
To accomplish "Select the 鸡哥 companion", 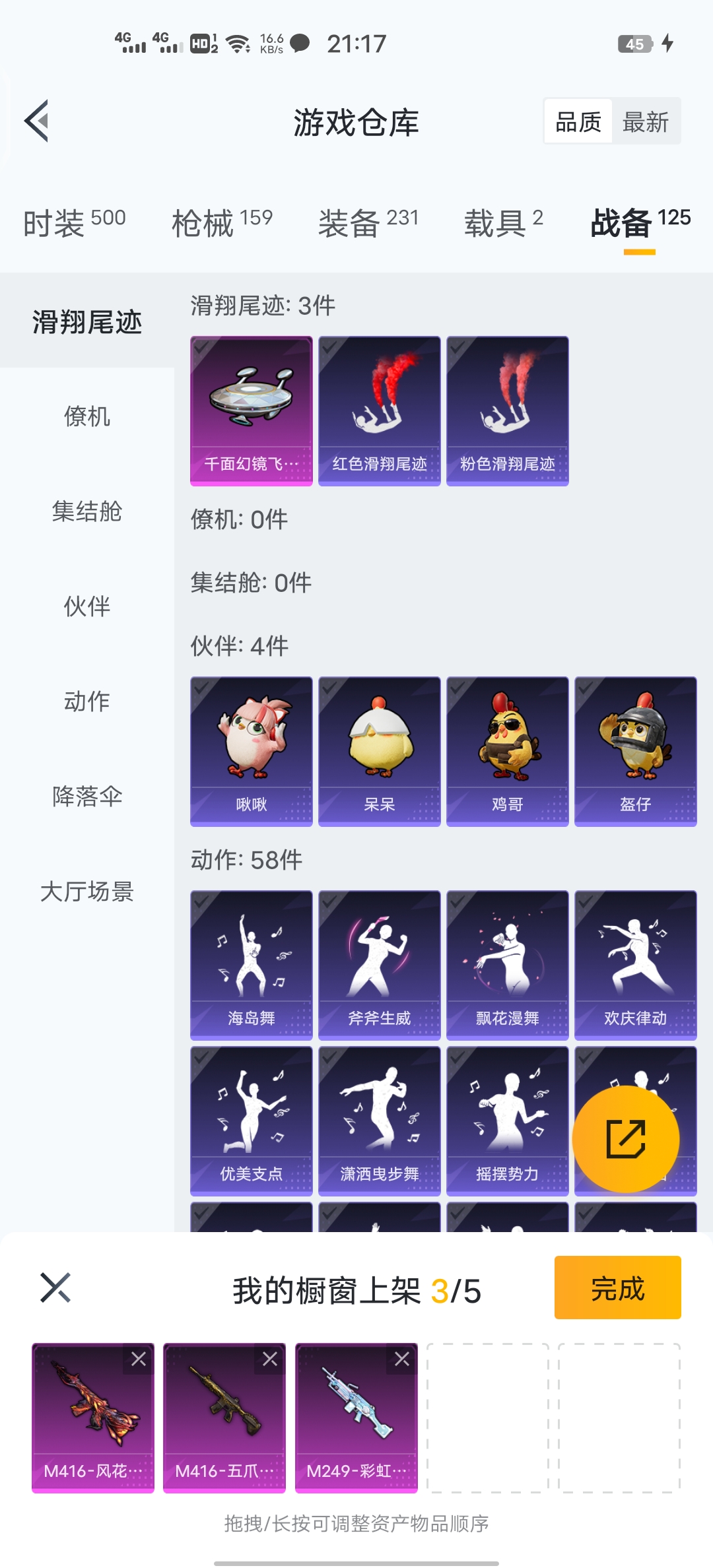I will tap(507, 751).
